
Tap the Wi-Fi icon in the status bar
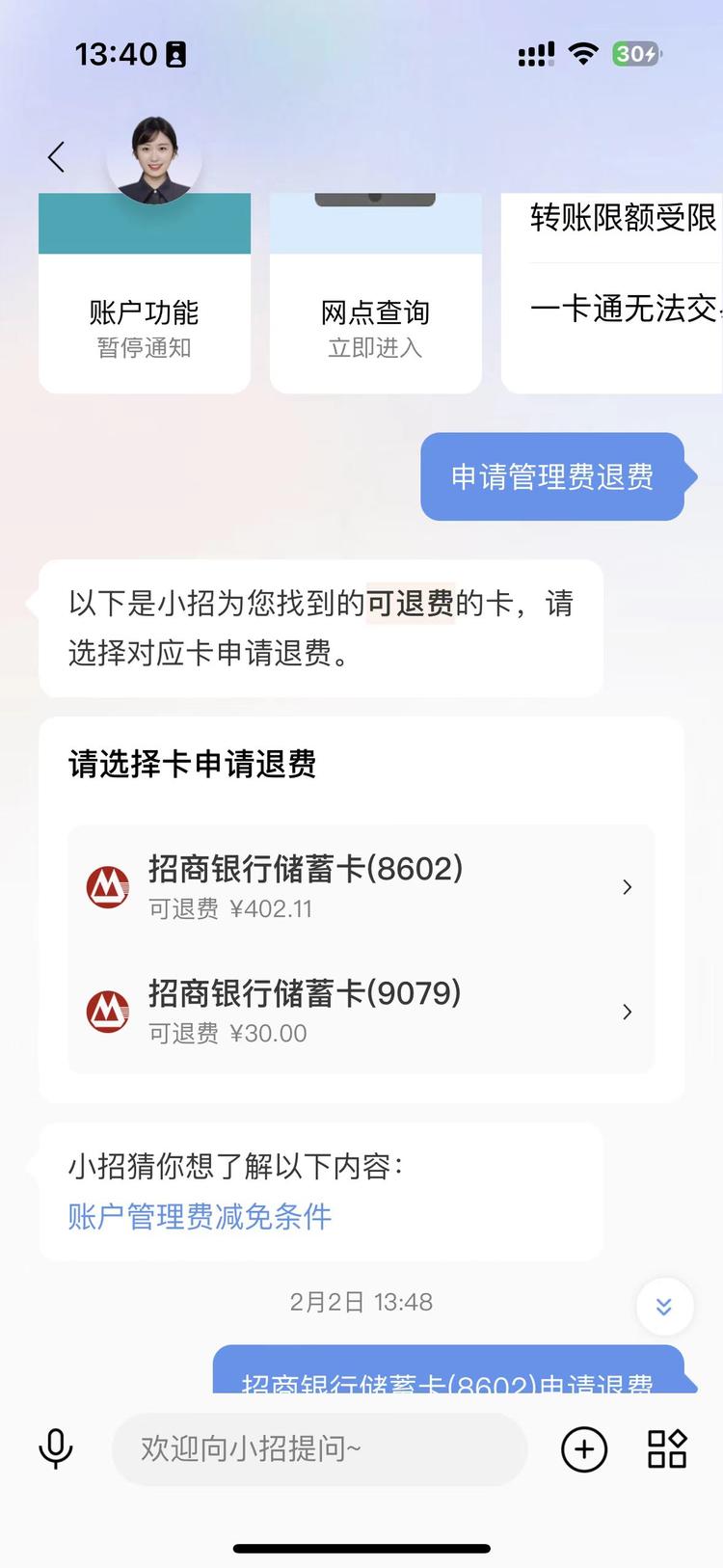(582, 55)
